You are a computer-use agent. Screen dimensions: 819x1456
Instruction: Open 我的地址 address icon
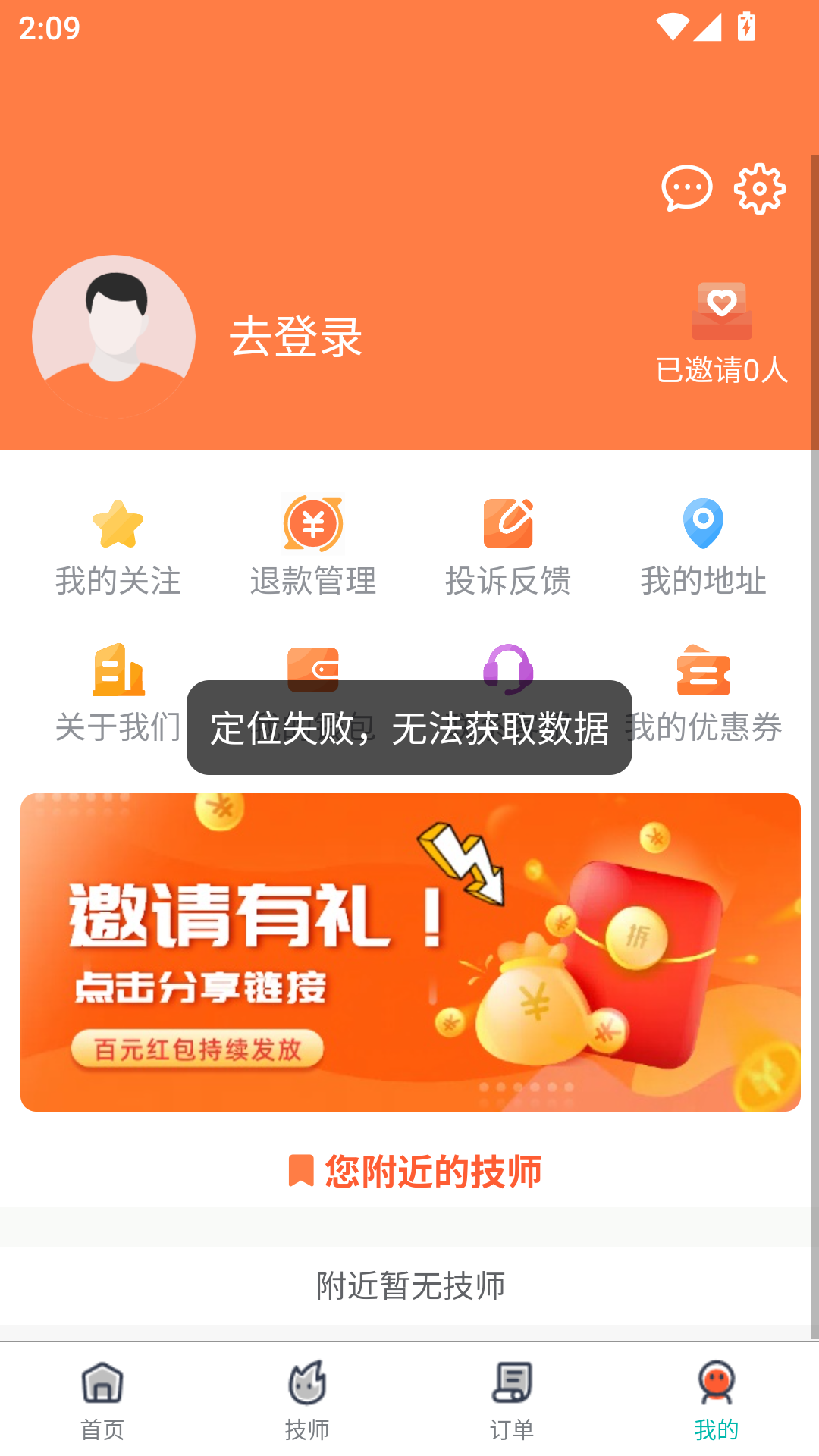pos(703,544)
